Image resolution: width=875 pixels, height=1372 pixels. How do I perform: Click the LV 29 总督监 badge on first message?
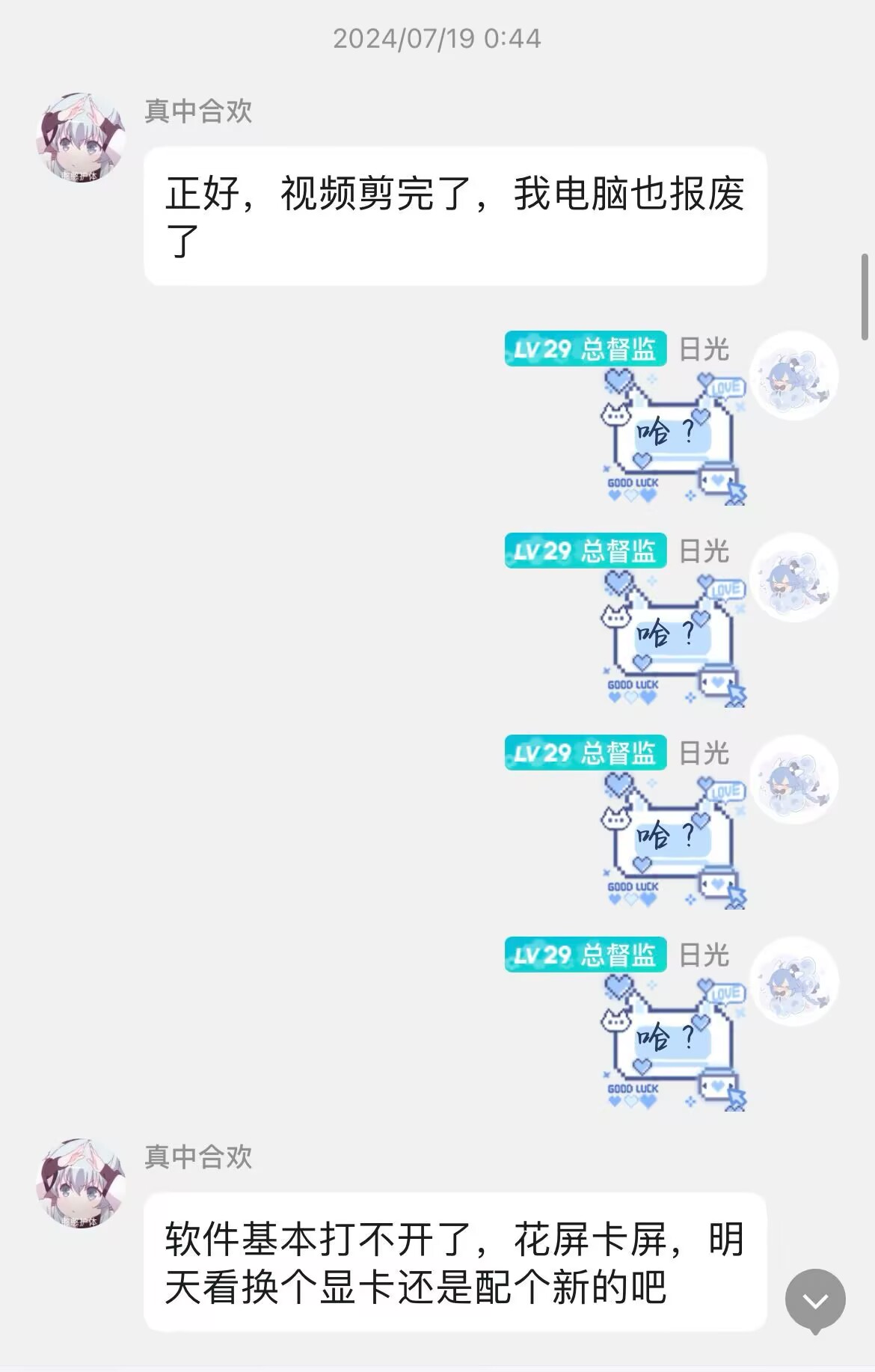[588, 348]
